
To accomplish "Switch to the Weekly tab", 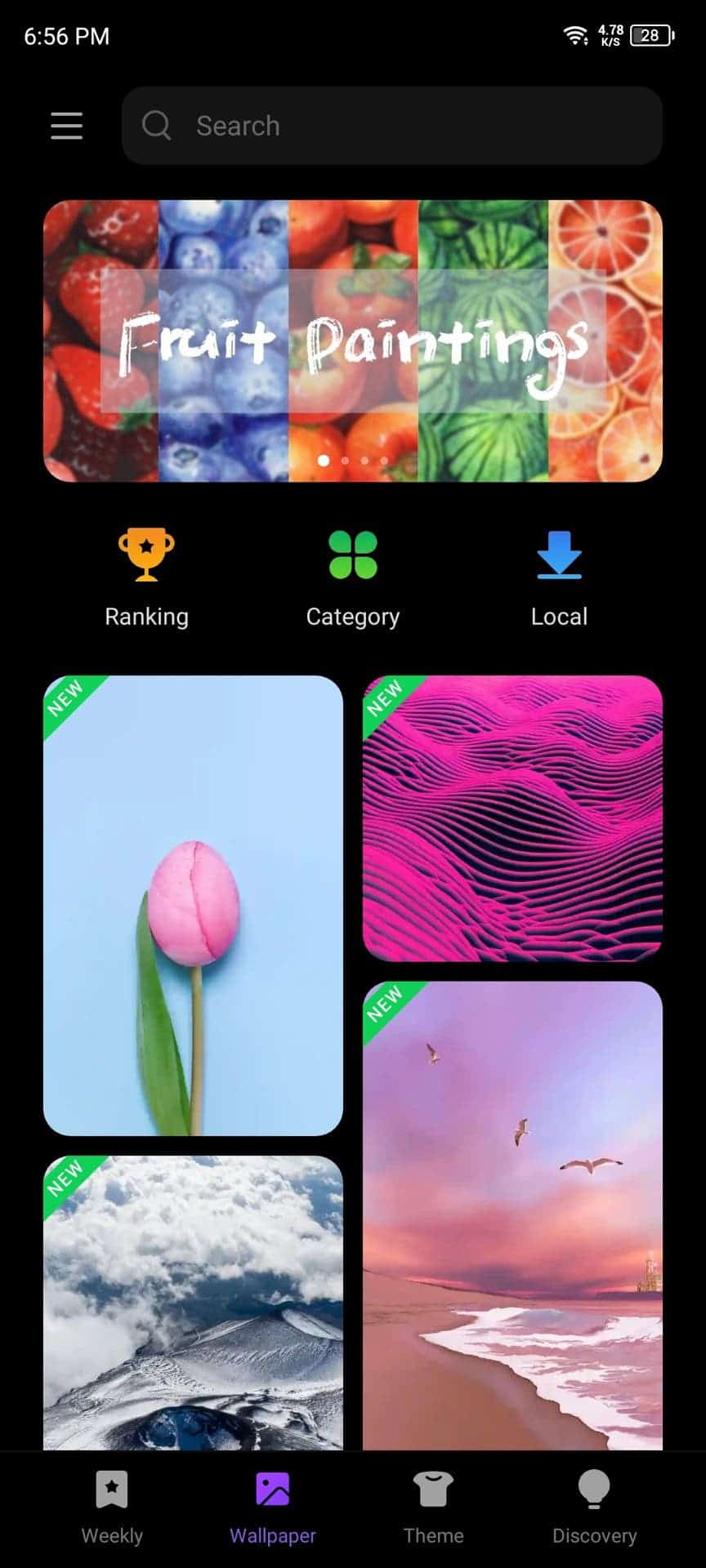I will 112,1508.
